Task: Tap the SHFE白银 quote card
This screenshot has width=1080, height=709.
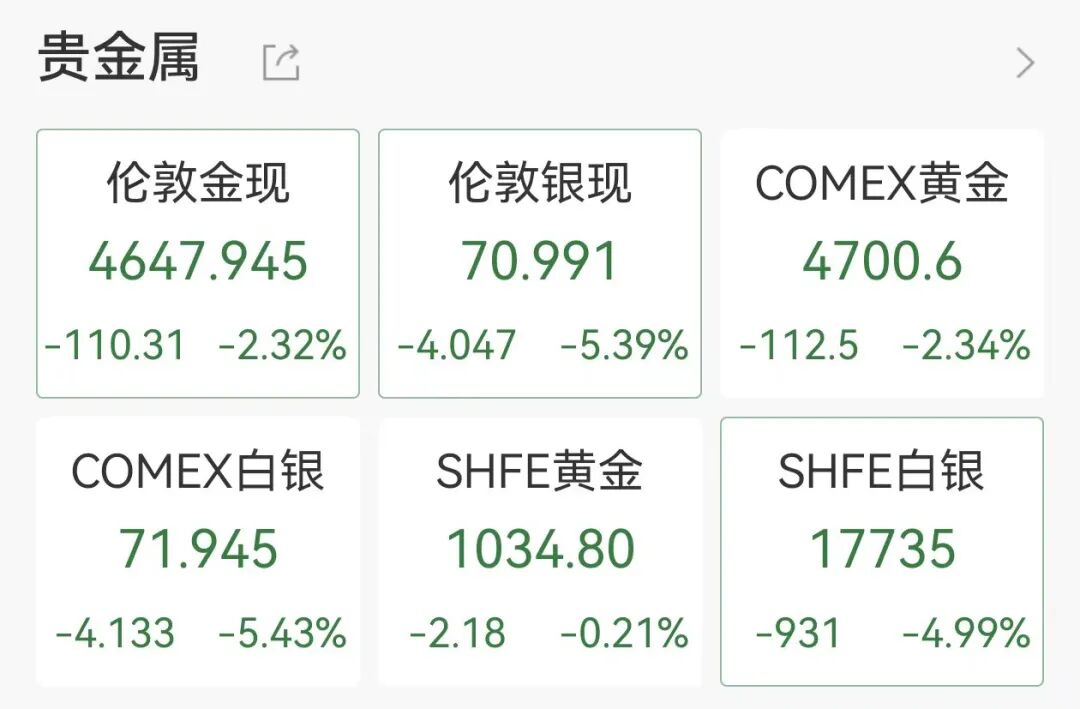Action: point(882,551)
